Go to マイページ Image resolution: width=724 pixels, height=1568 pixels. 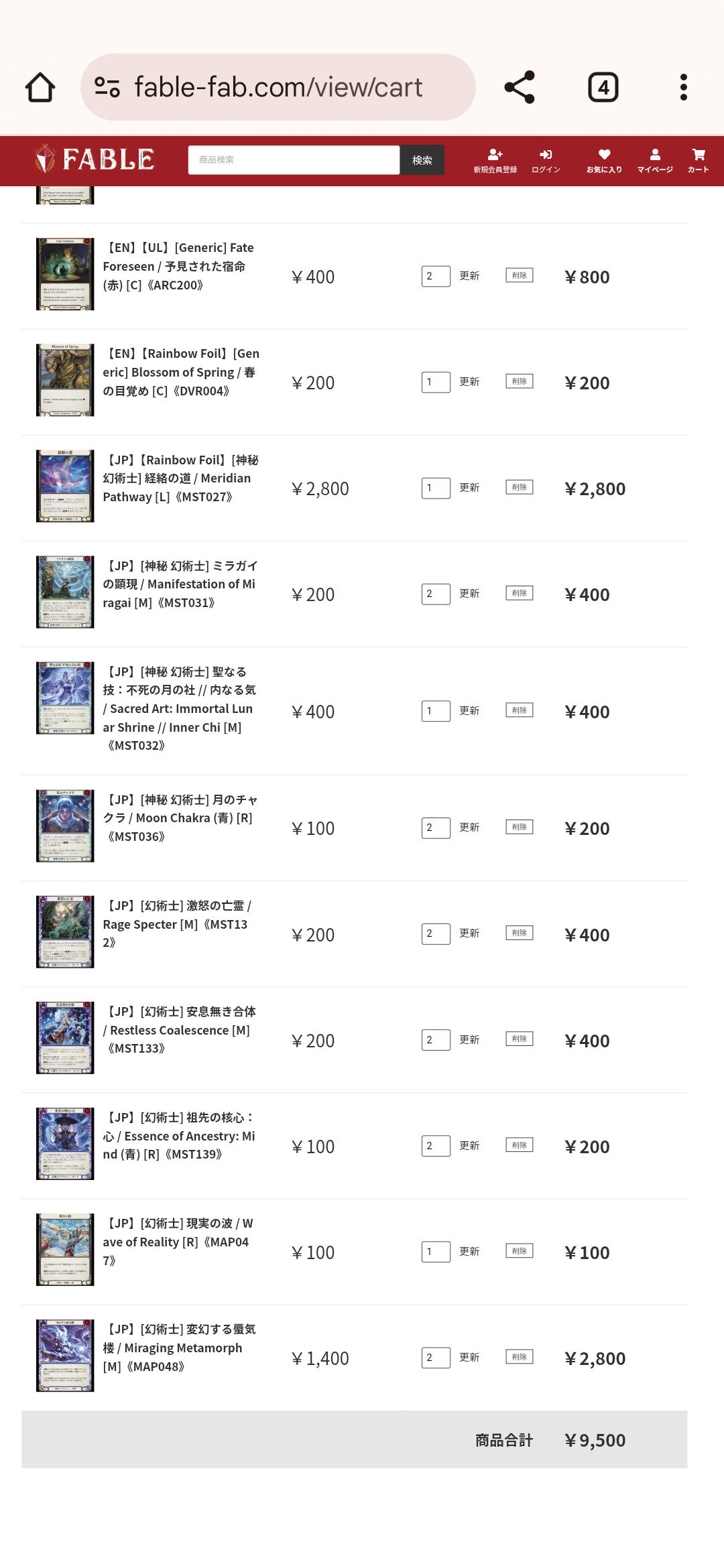655,161
